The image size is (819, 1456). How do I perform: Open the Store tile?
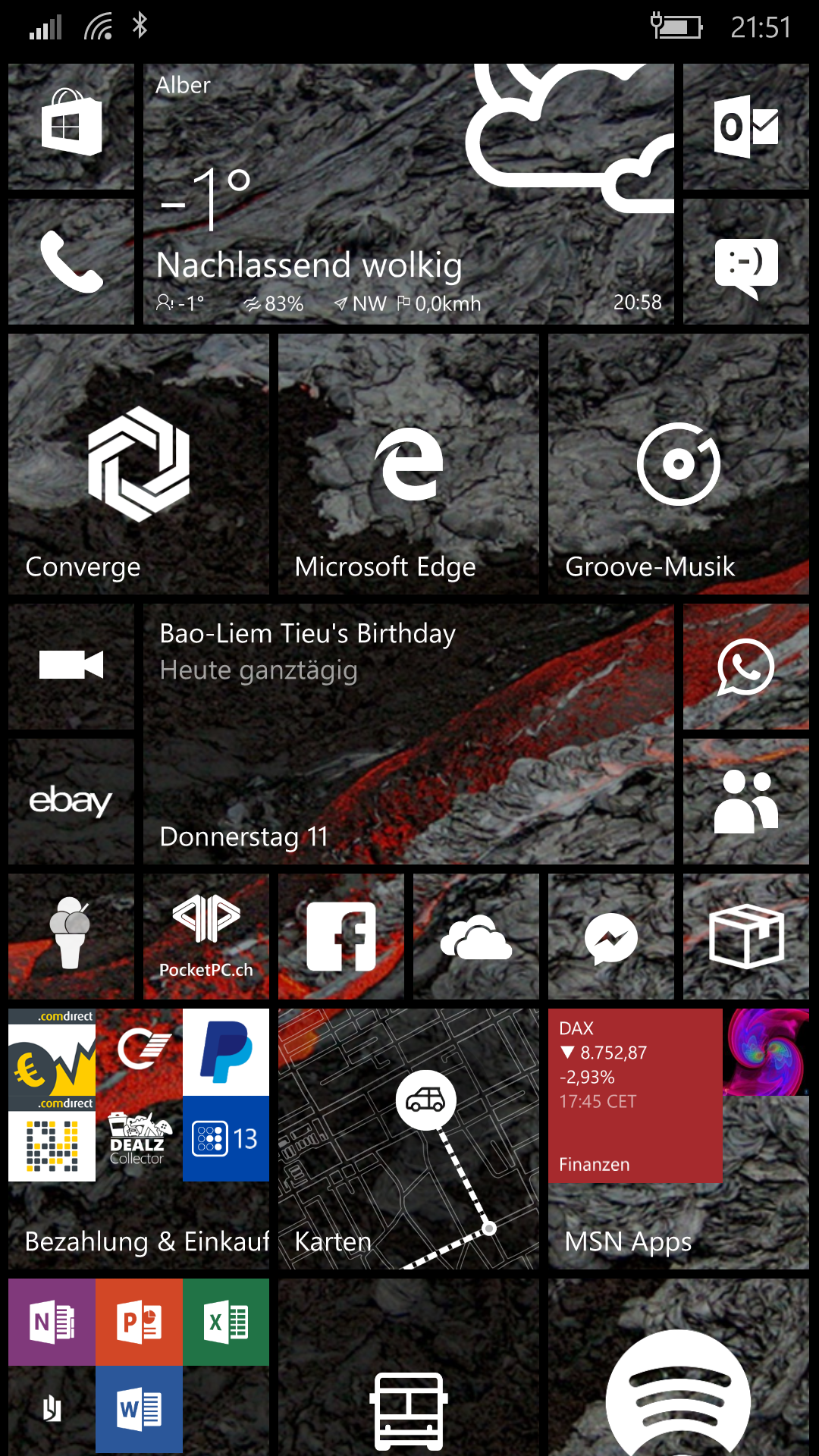click(x=71, y=127)
